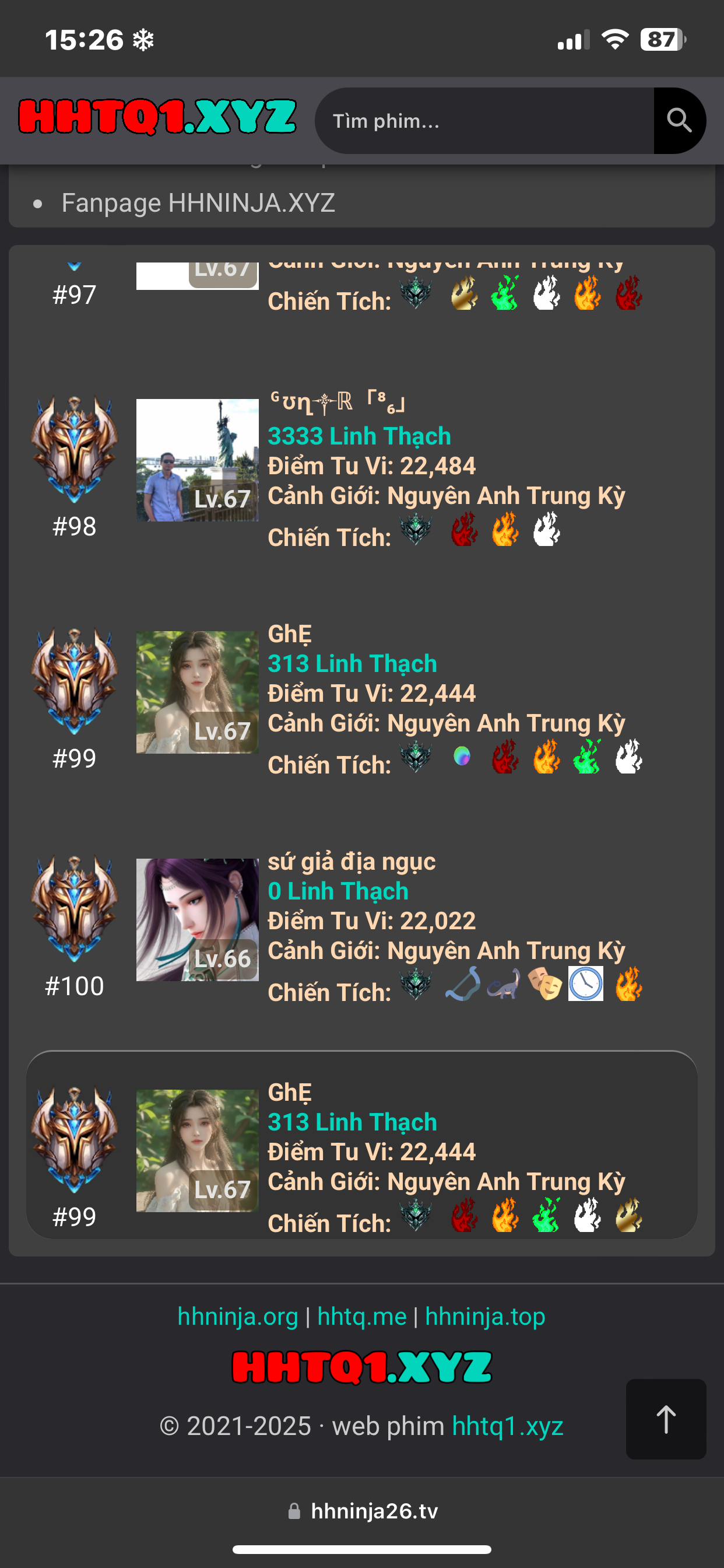
Task: Open the hhtq1.xyz copyright link
Action: click(x=507, y=1426)
